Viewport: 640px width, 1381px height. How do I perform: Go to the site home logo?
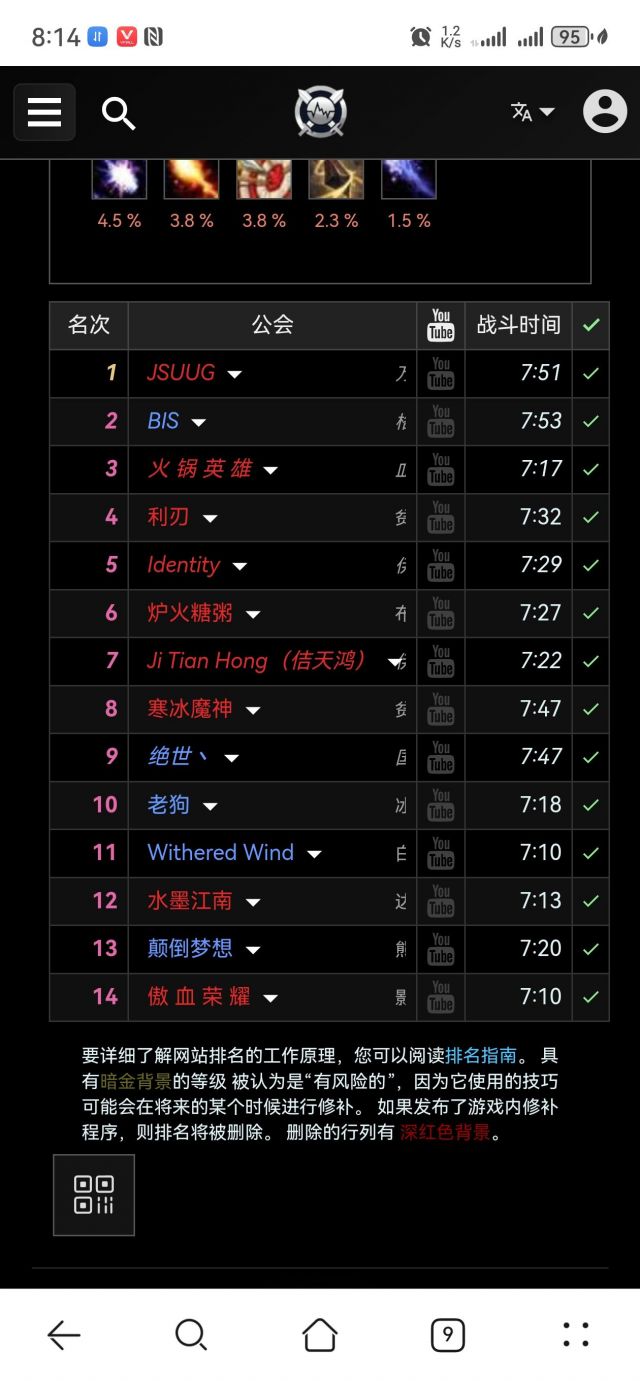click(x=320, y=112)
